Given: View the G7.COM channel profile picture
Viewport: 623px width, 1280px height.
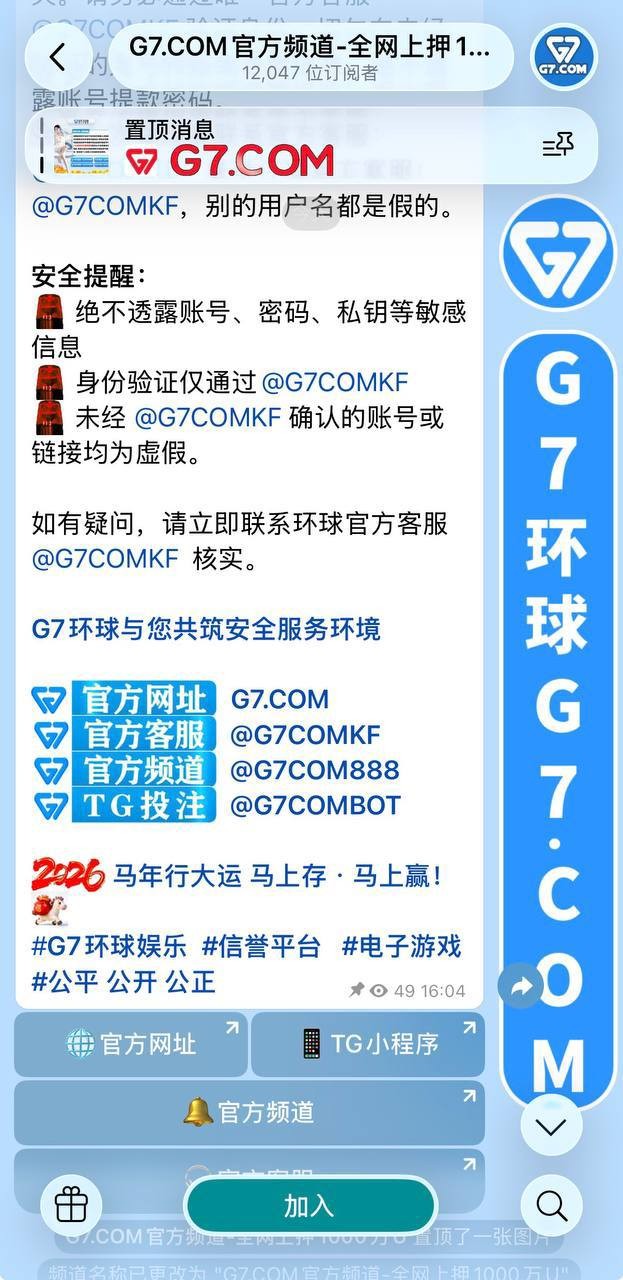Looking at the screenshot, I should pos(564,58).
